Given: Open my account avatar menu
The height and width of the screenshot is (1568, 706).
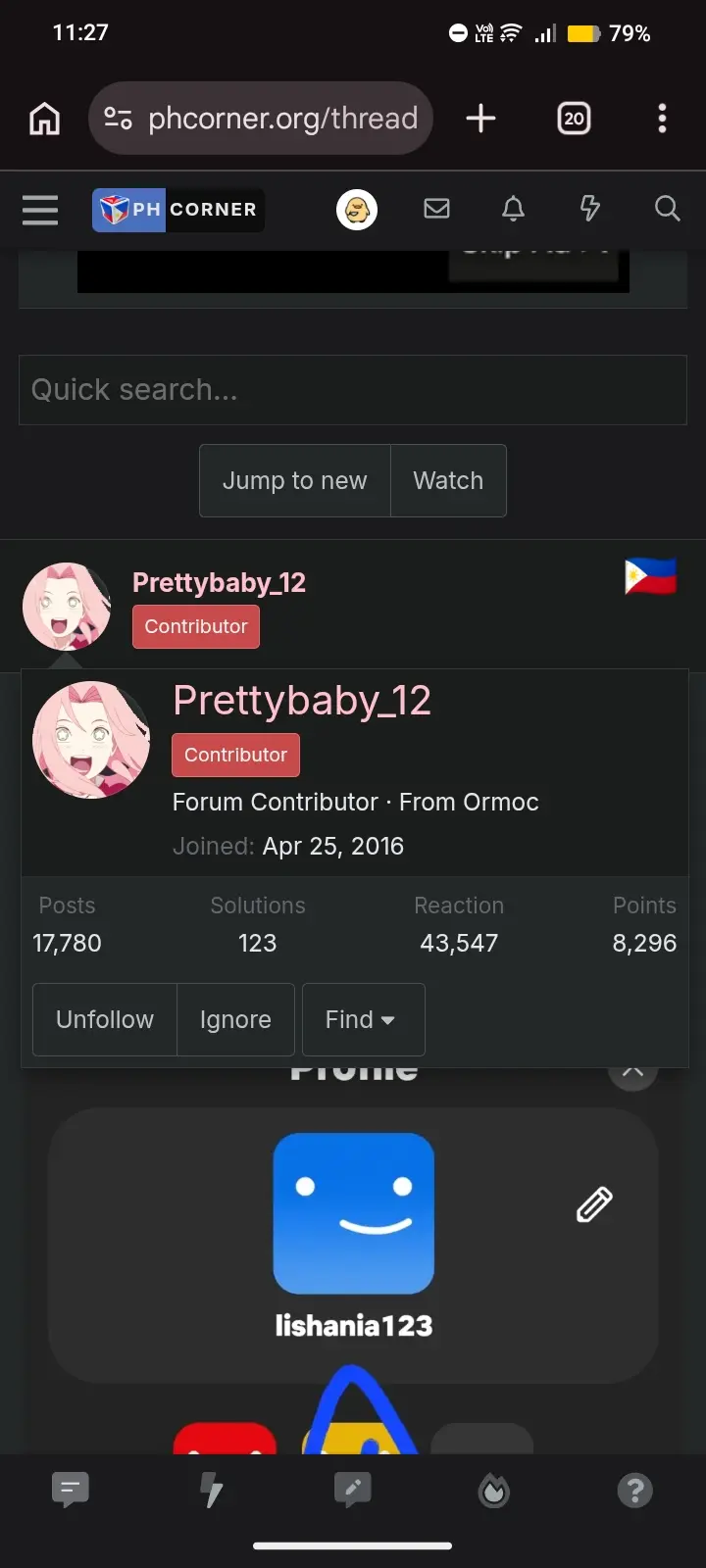Looking at the screenshot, I should coord(357,210).
